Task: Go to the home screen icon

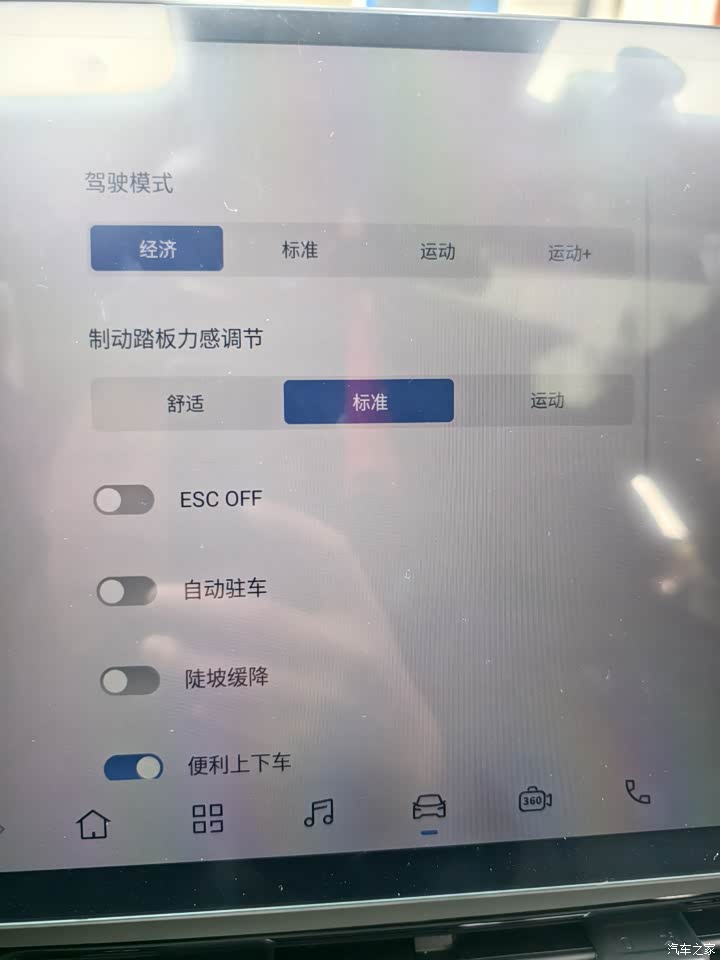Action: point(93,824)
